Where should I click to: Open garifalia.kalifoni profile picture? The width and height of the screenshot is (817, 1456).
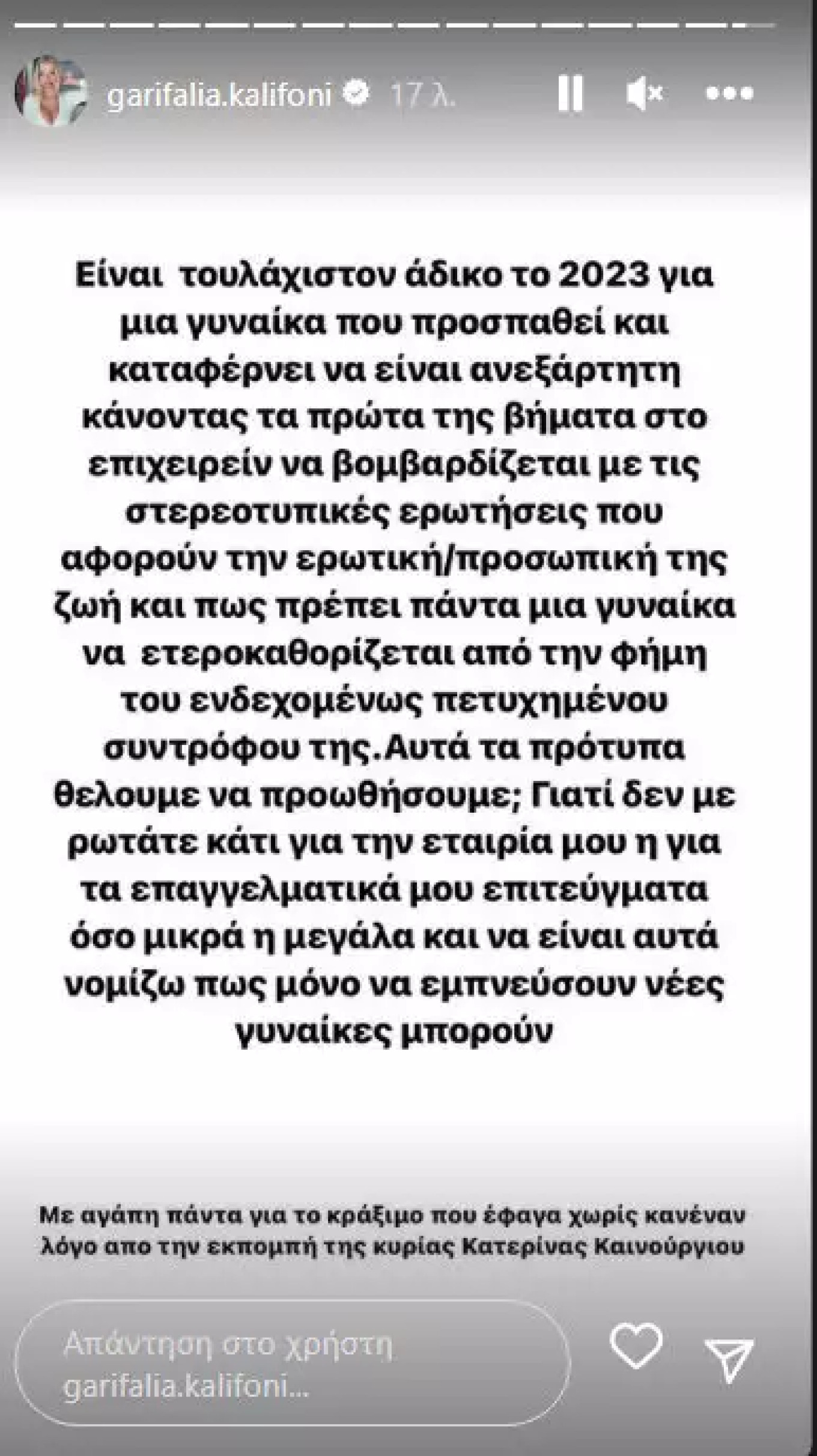click(52, 91)
